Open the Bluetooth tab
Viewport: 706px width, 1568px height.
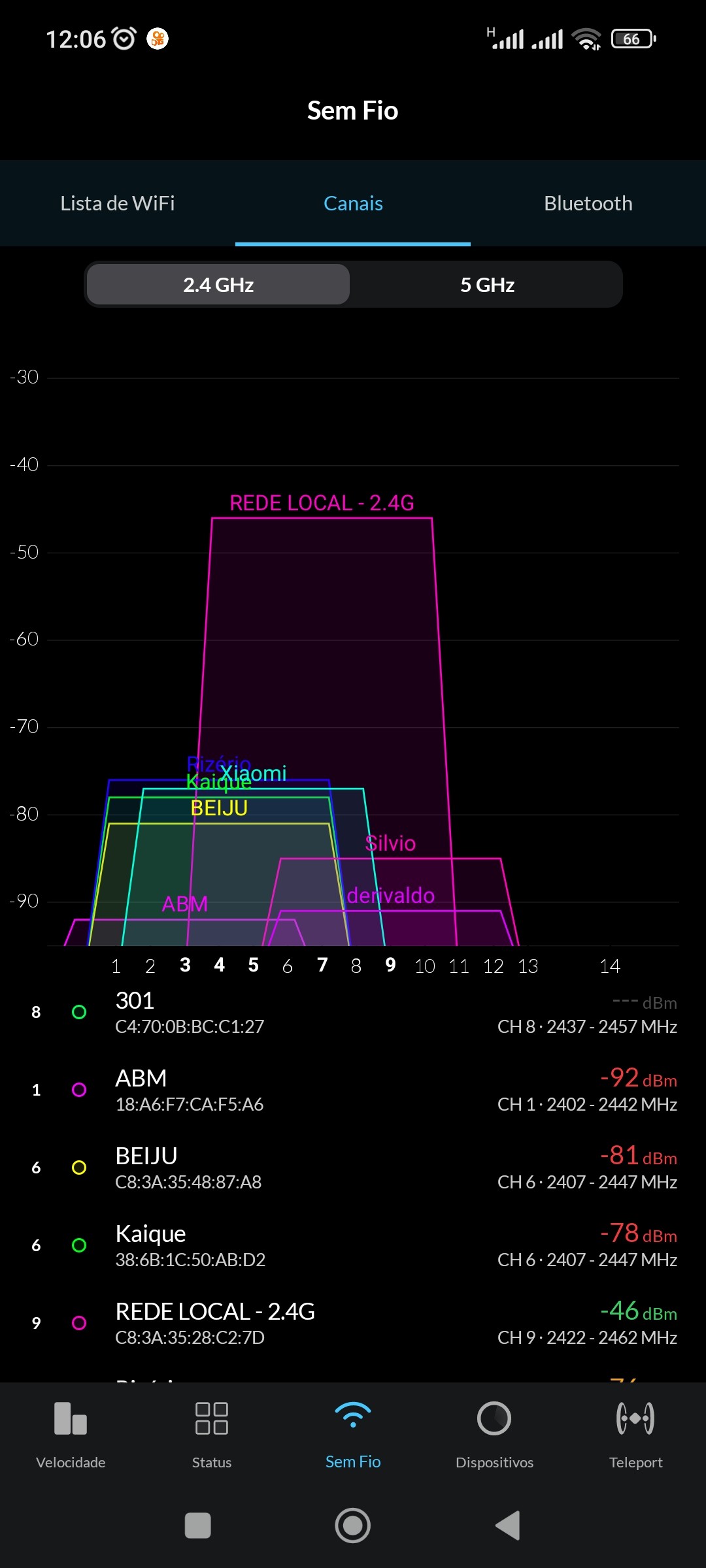click(x=588, y=203)
